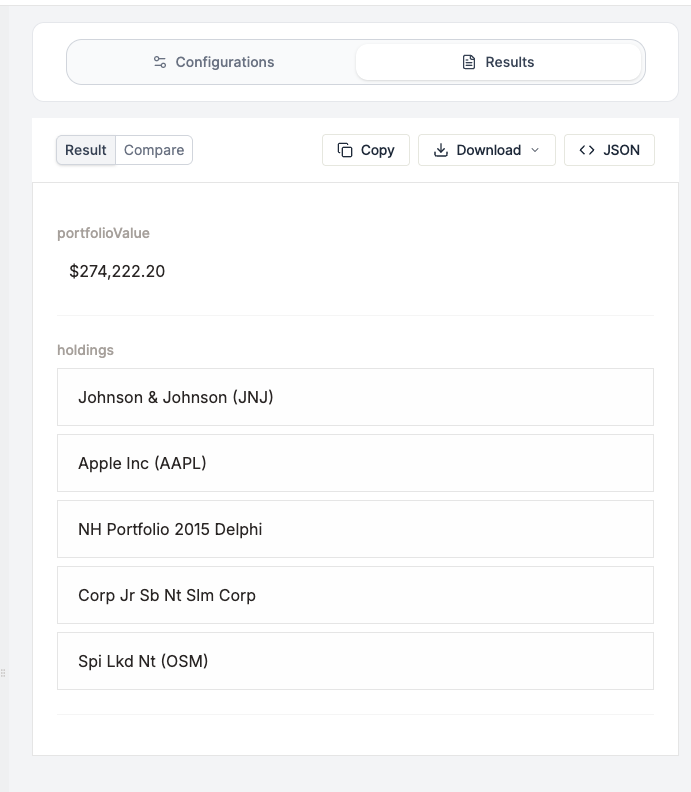Open the NH Portfolio 2015 Delphi holding
The width and height of the screenshot is (691, 792).
tap(355, 529)
